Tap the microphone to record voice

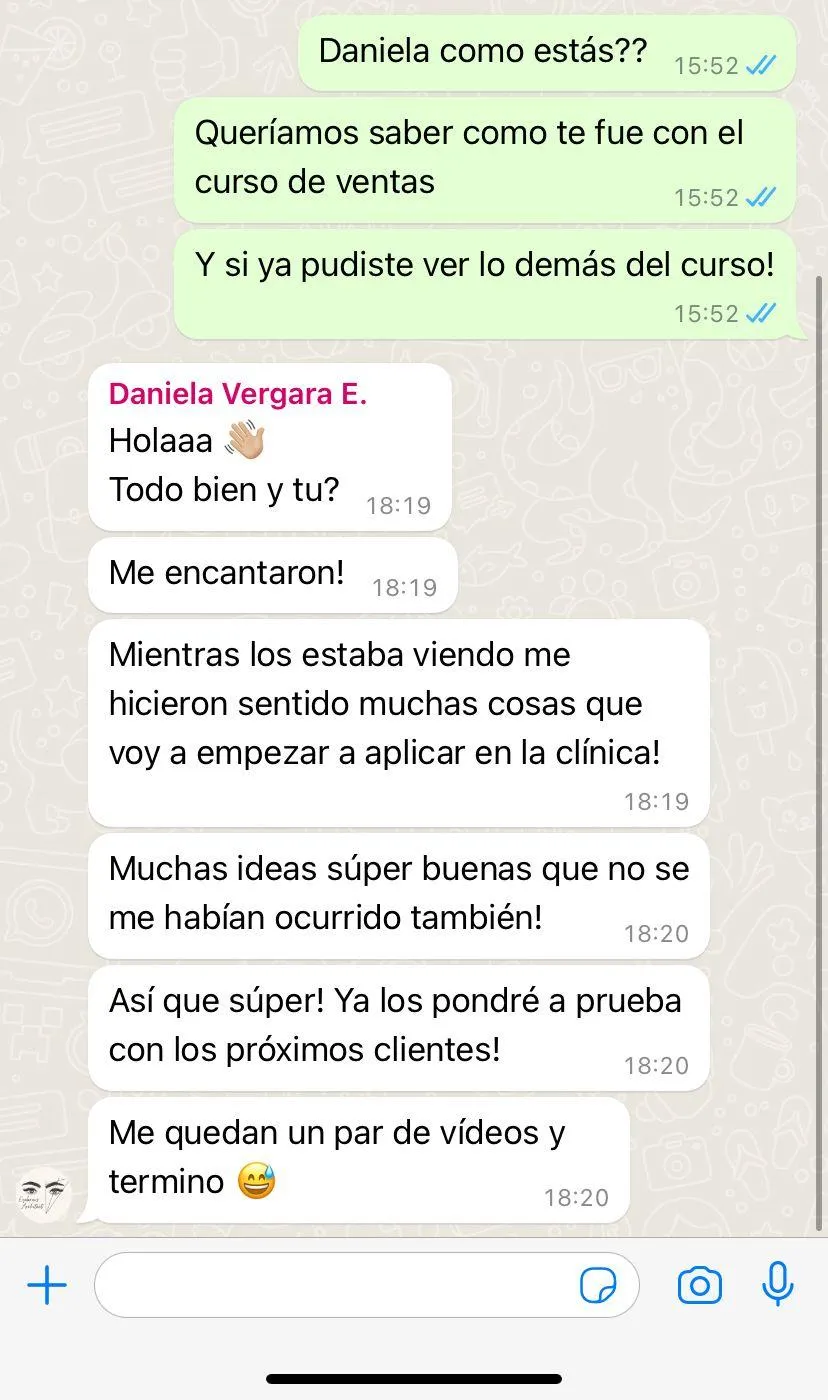coord(778,1284)
